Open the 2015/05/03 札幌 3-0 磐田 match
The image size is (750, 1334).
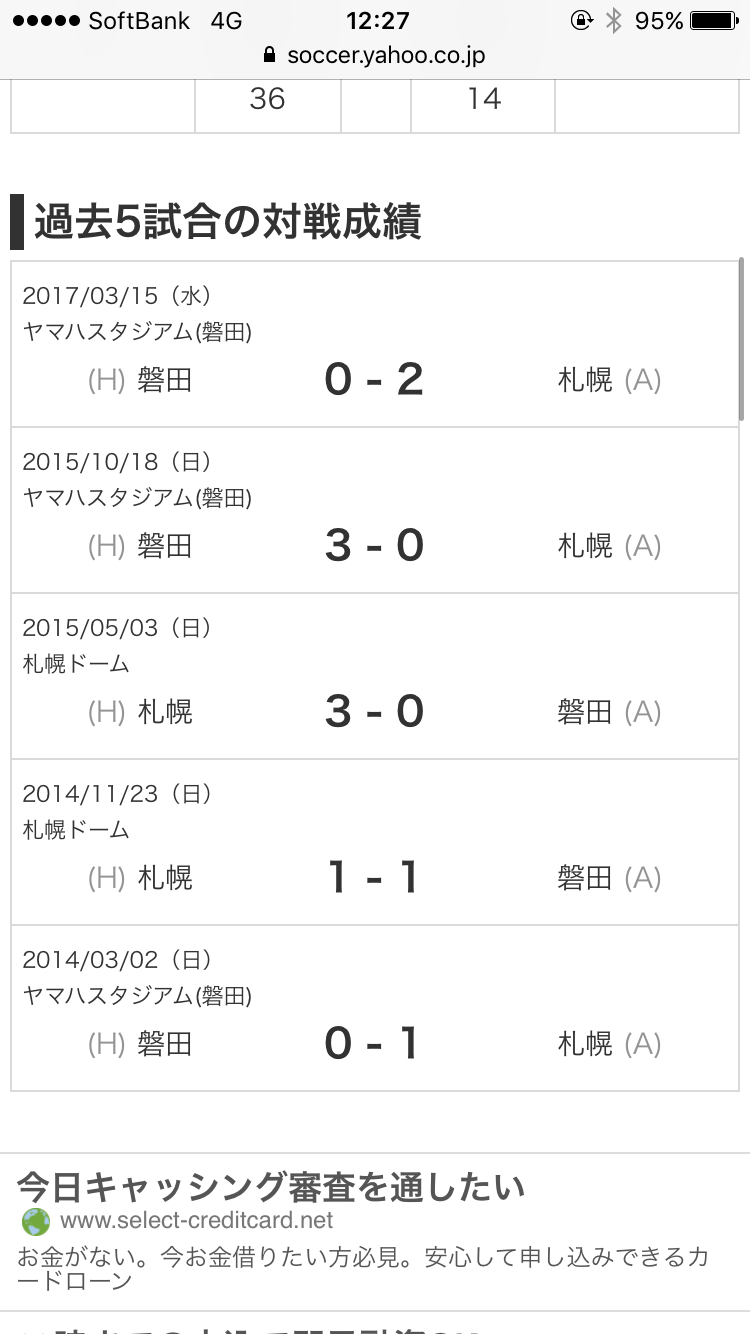[x=375, y=677]
